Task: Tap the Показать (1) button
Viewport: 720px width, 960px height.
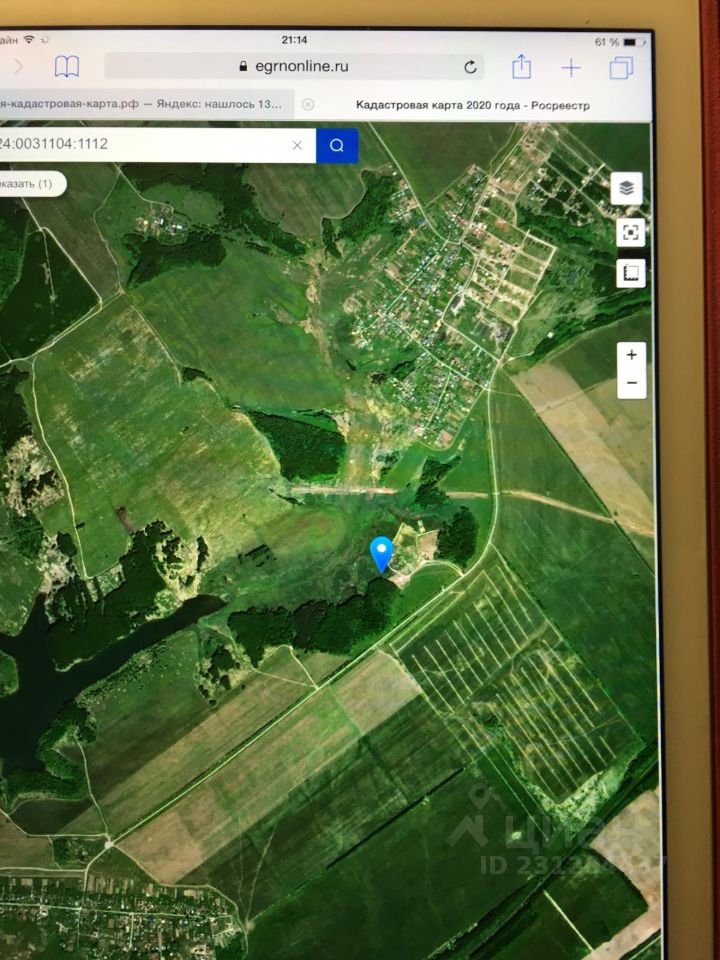Action: click(30, 184)
